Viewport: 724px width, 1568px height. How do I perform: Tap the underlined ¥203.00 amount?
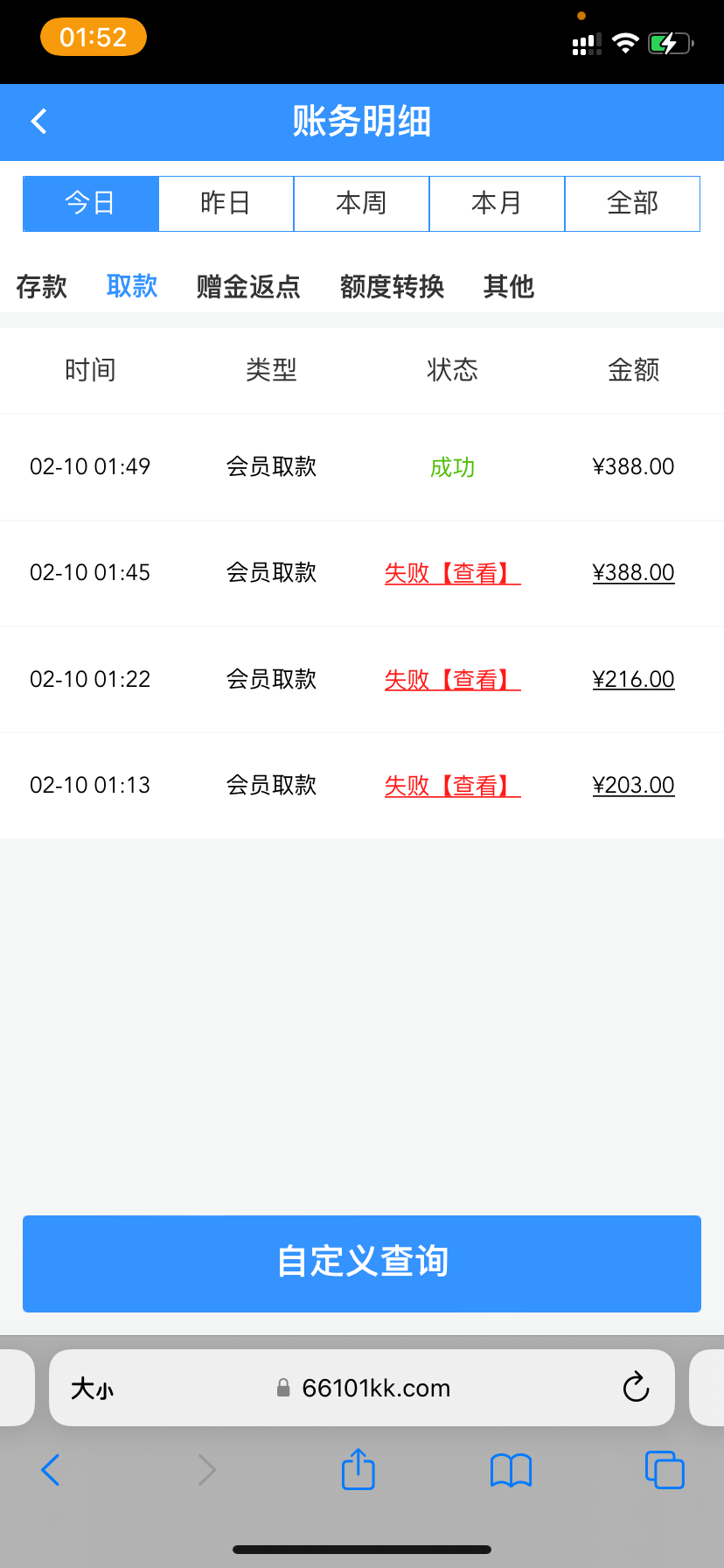[633, 785]
